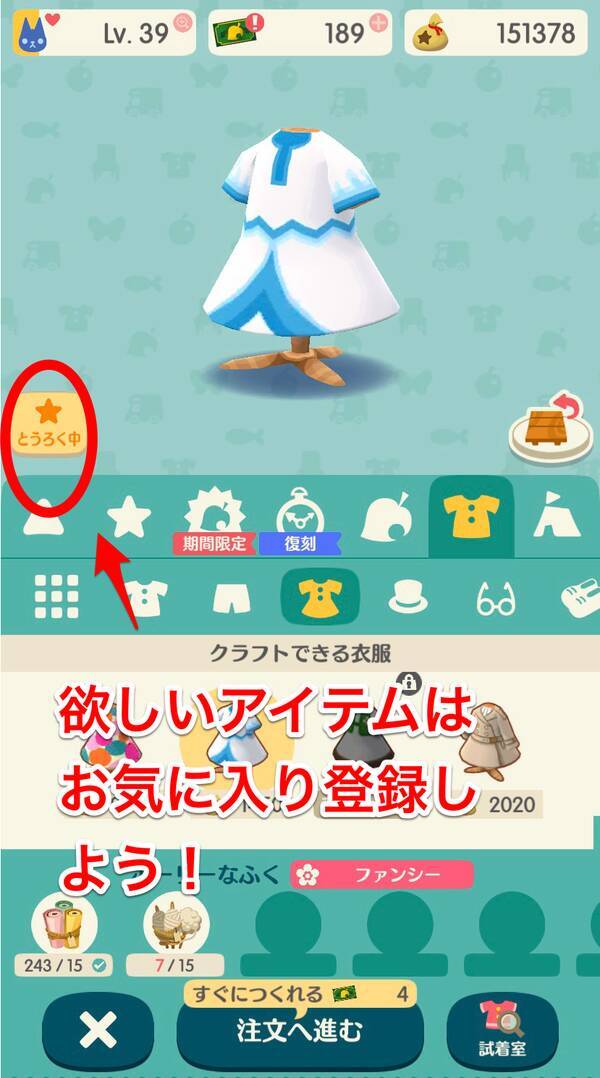Image resolution: width=600 pixels, height=1078 pixels.
Task: Show all clothing with grid icon
Action: click(x=56, y=597)
